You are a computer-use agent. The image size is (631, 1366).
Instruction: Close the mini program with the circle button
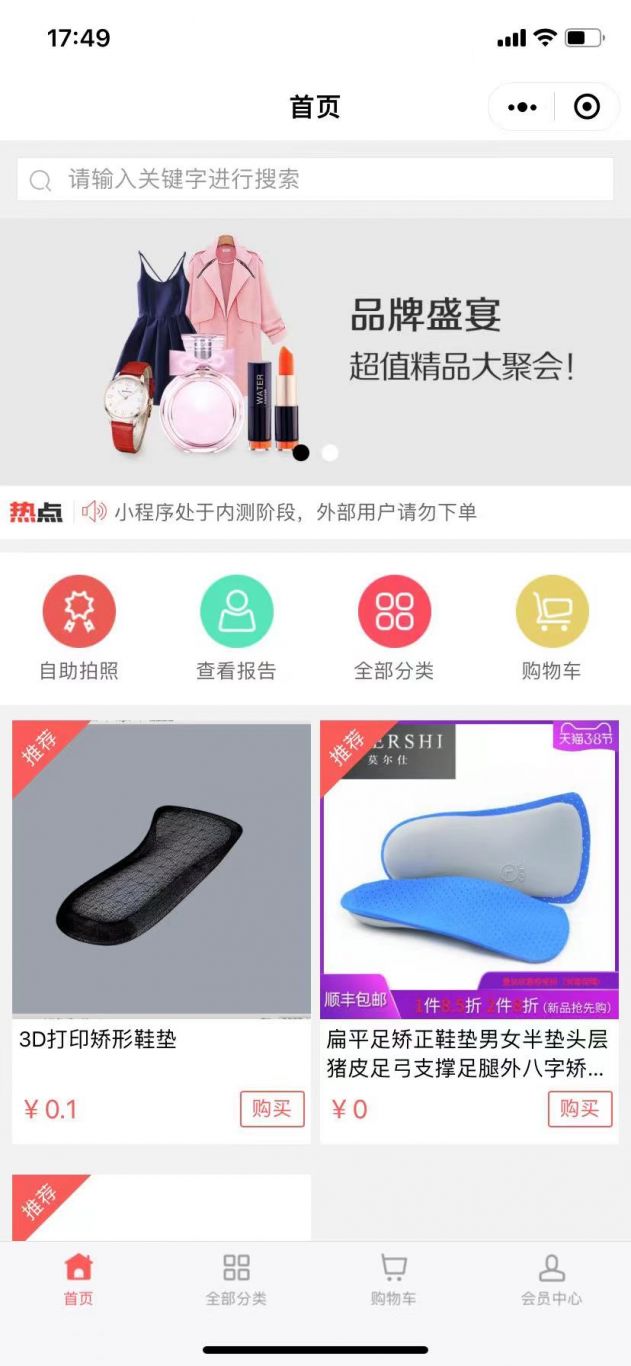click(x=587, y=107)
